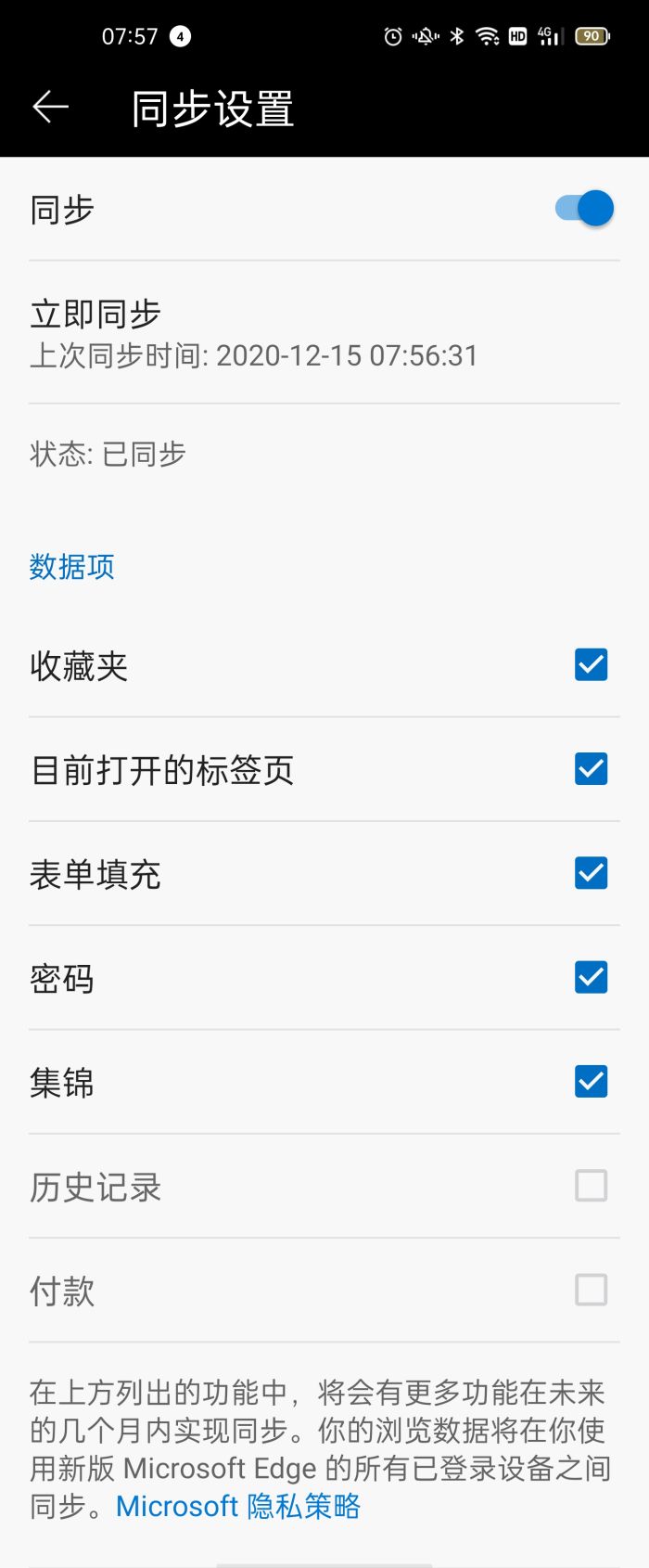The width and height of the screenshot is (649, 1568).
Task: Turn off the 同步 switch
Action: click(x=585, y=209)
